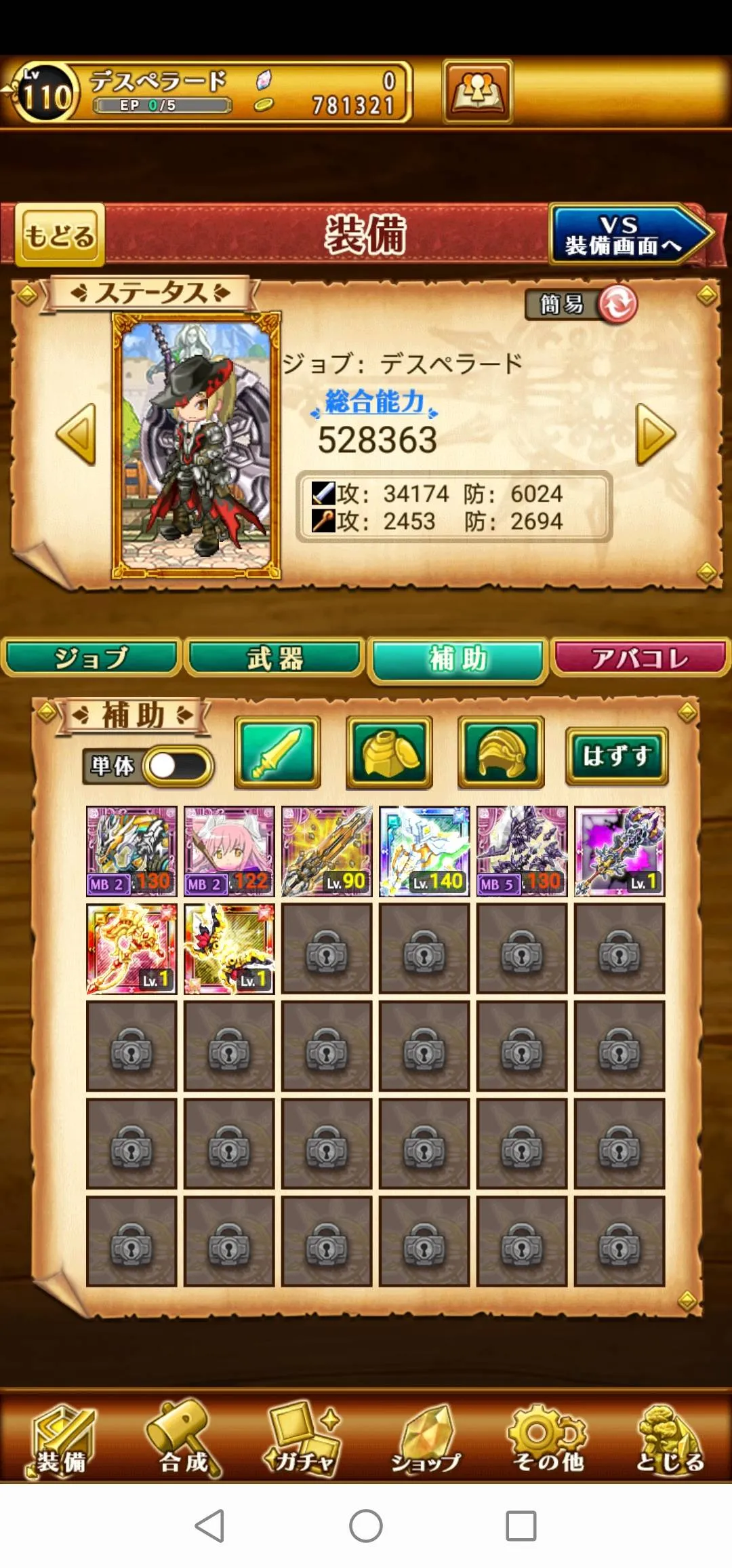
Task: Toggle the 単体 switch
Action: (x=178, y=766)
